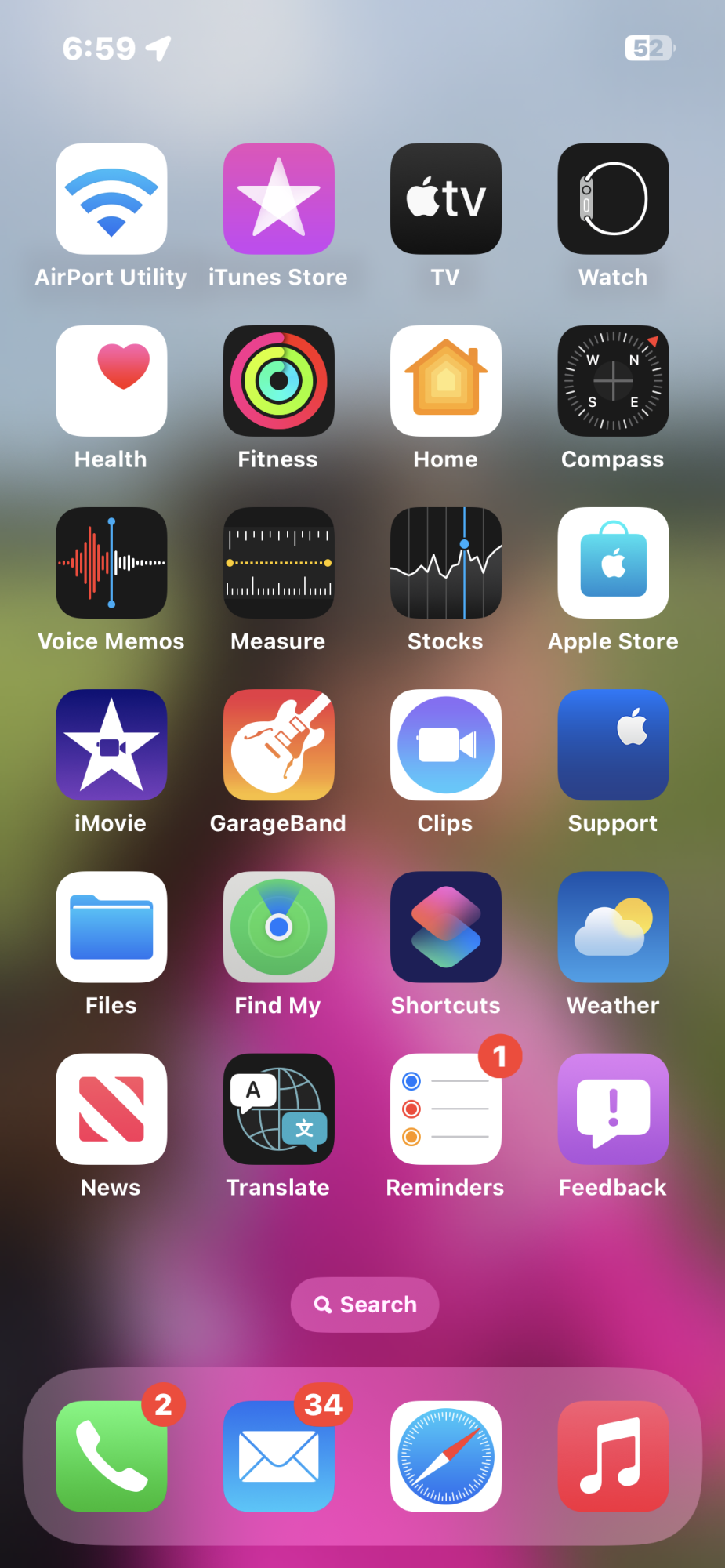725x1568 pixels.
Task: Open the Compass app
Action: tap(613, 380)
